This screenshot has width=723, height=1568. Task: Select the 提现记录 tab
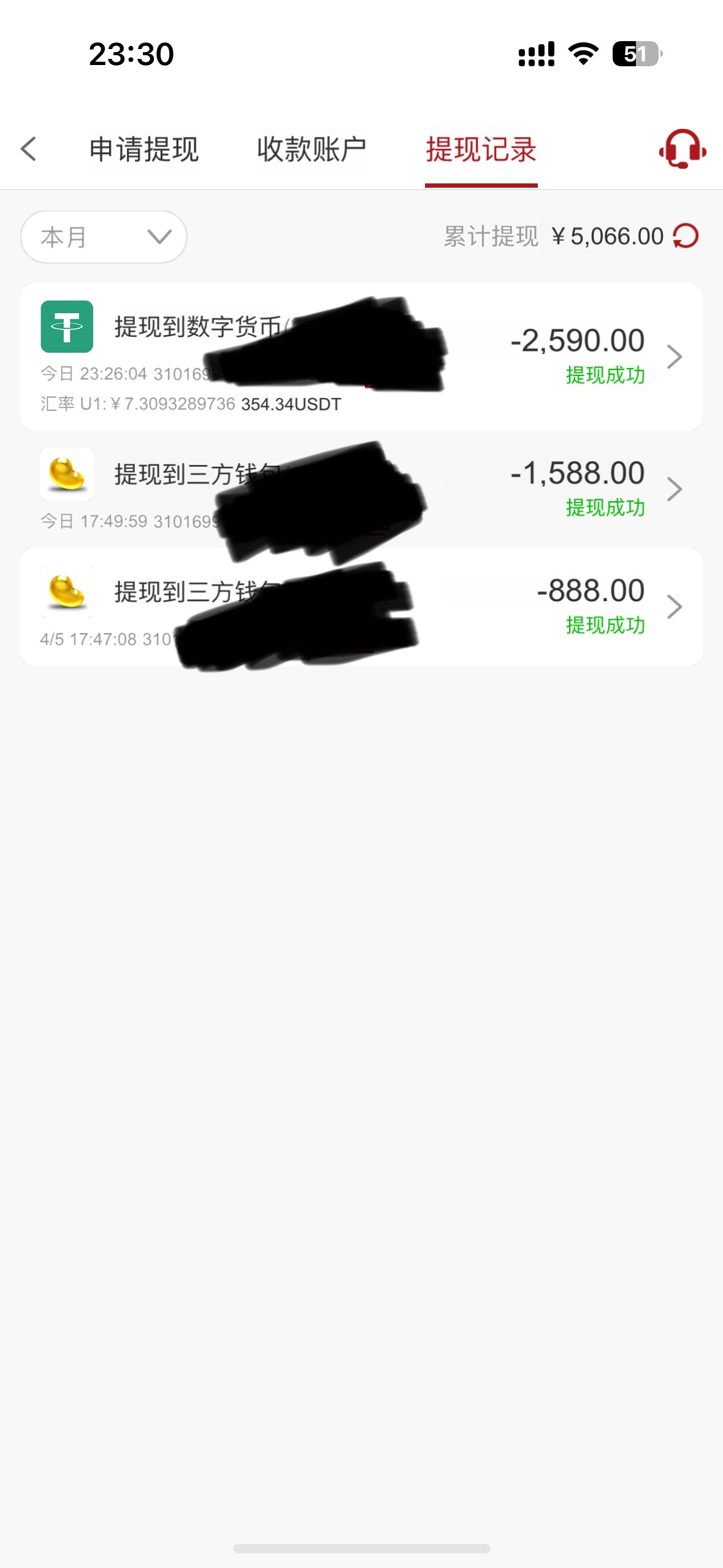coord(481,150)
